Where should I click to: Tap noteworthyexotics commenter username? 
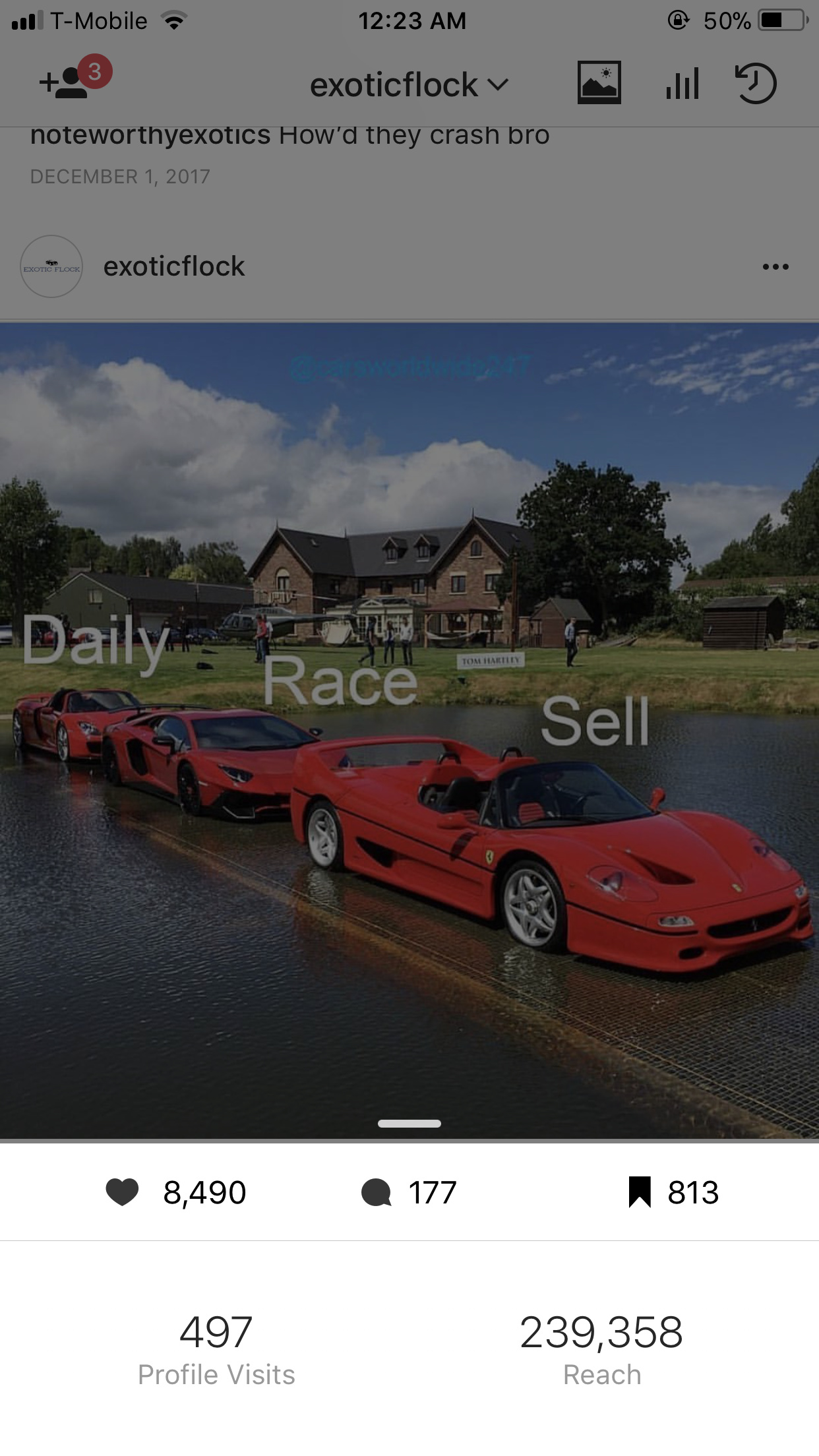pos(150,135)
